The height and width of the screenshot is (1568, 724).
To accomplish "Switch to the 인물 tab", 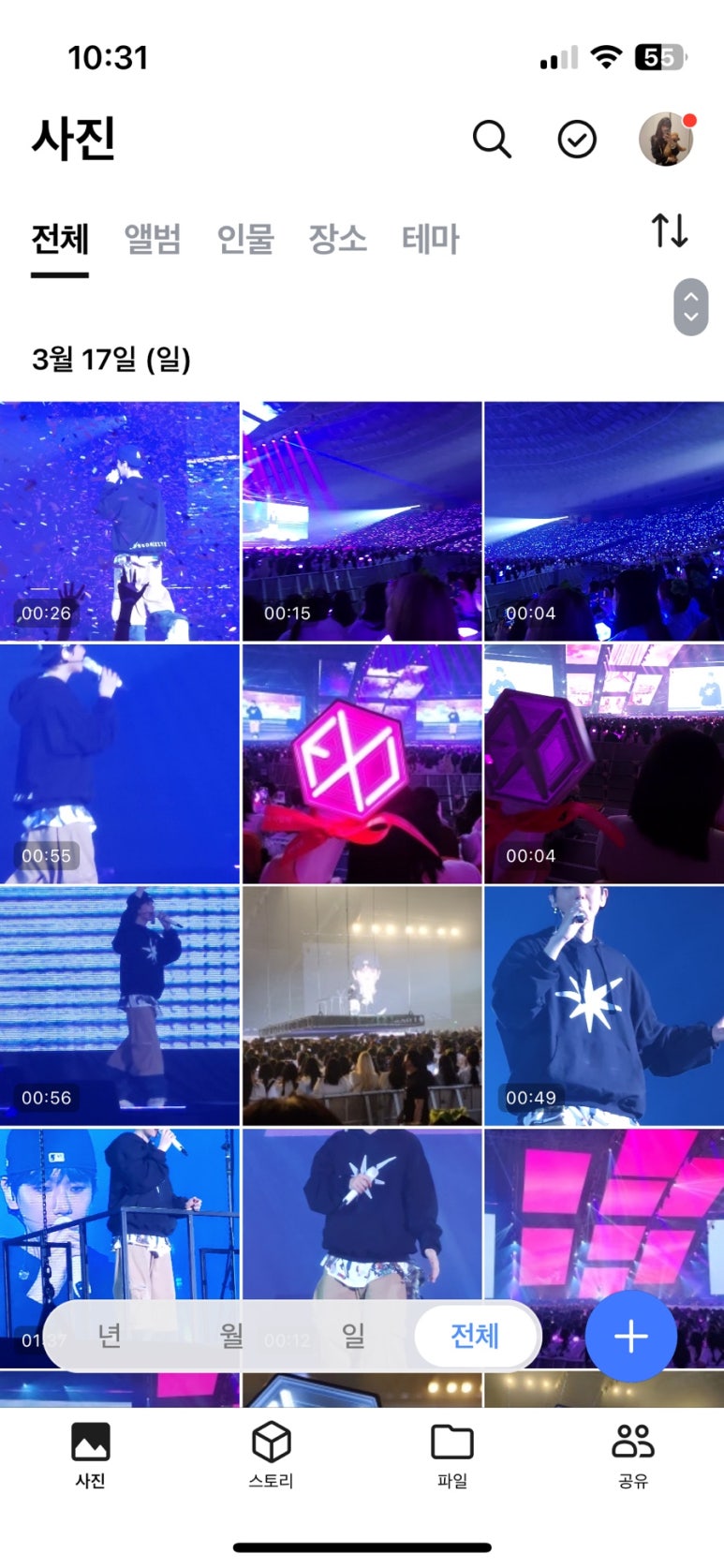I will [x=245, y=239].
